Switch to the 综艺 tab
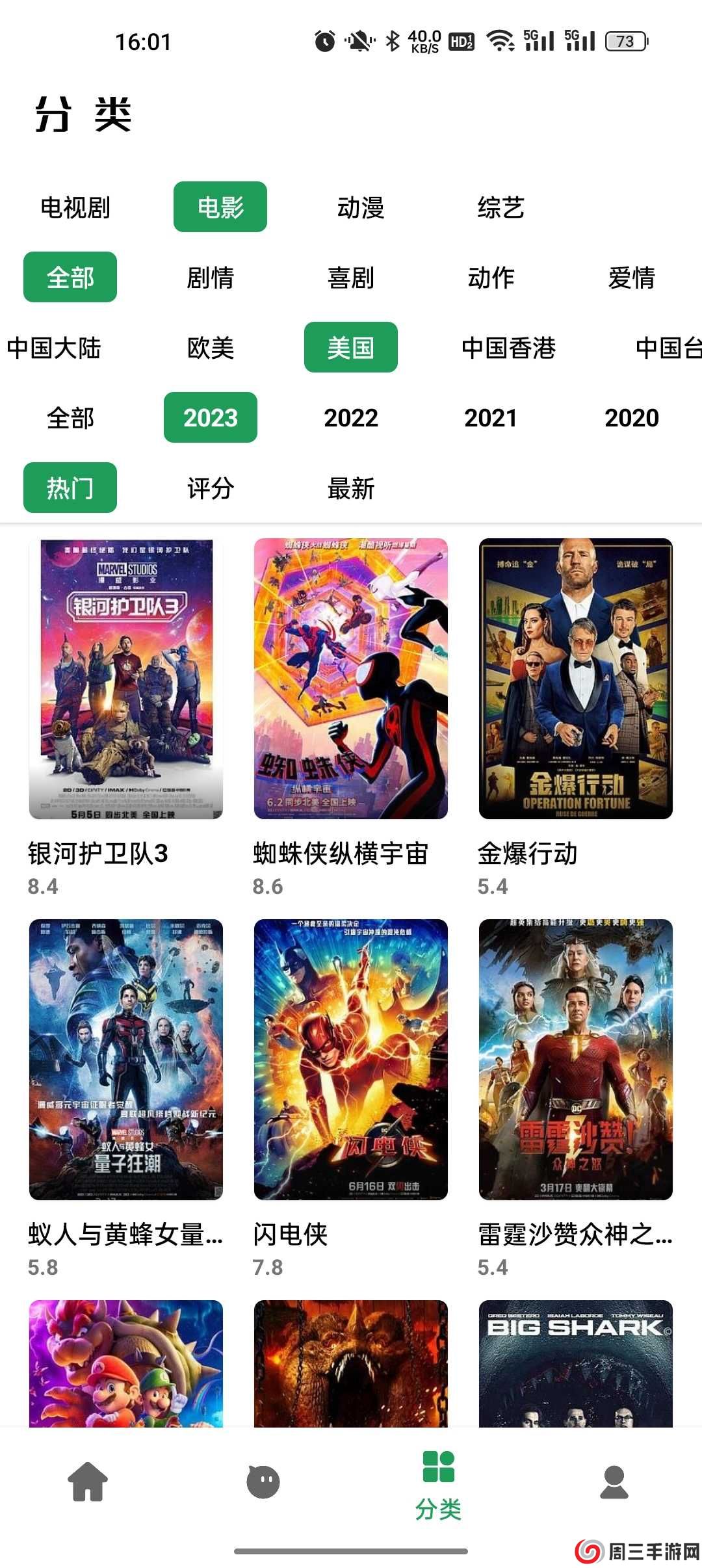This screenshot has height=1568, width=702. (500, 208)
